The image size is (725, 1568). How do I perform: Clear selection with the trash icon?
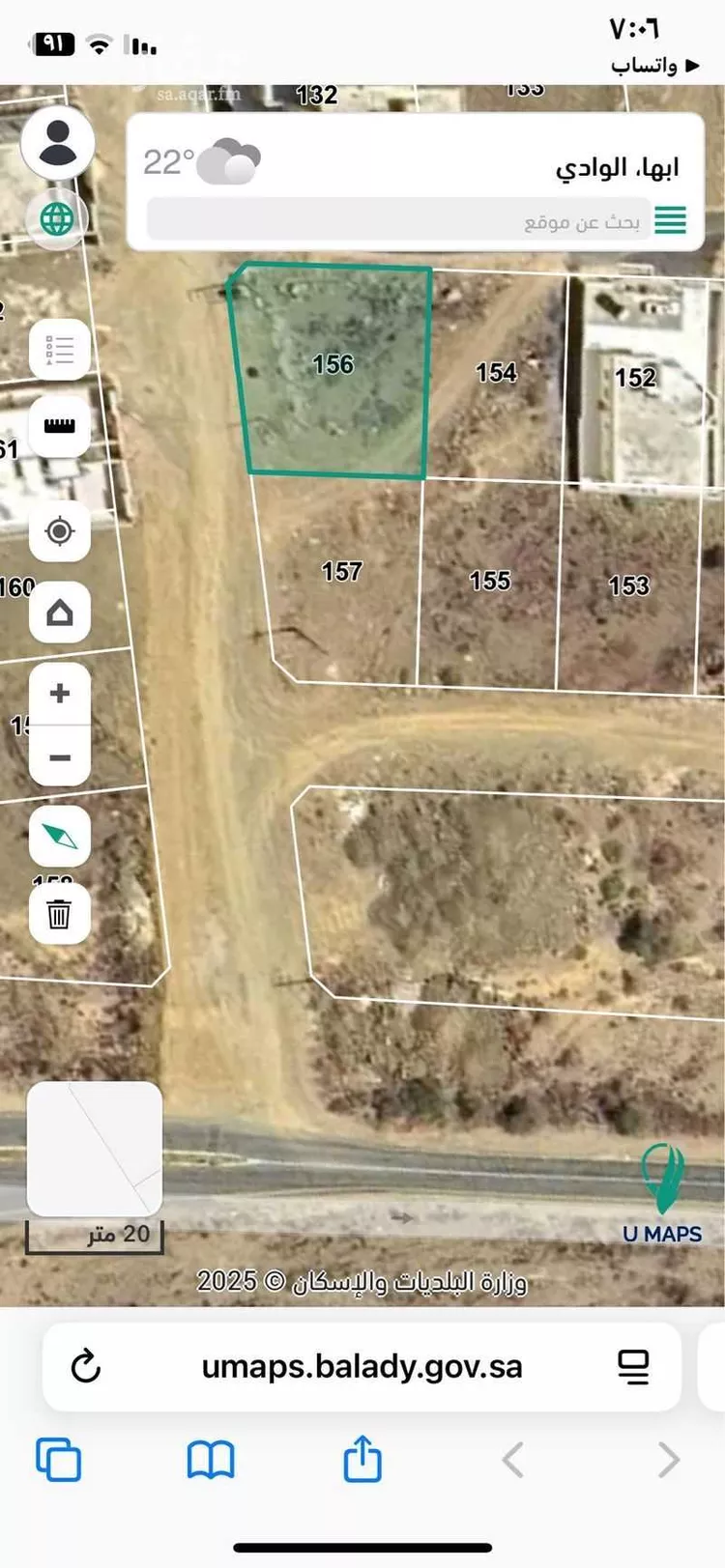point(59,913)
